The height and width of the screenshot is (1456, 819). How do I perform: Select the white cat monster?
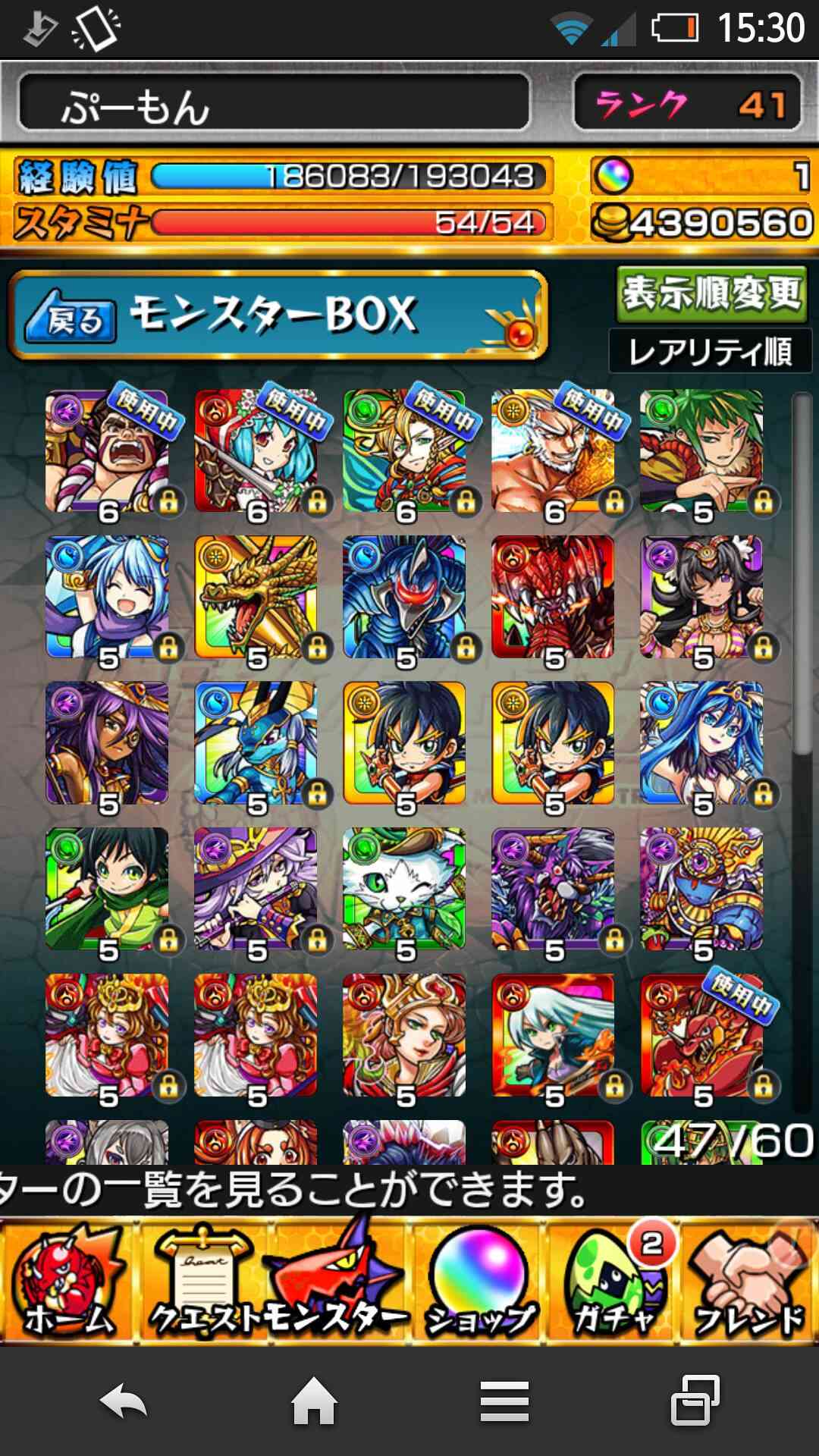pos(404,889)
